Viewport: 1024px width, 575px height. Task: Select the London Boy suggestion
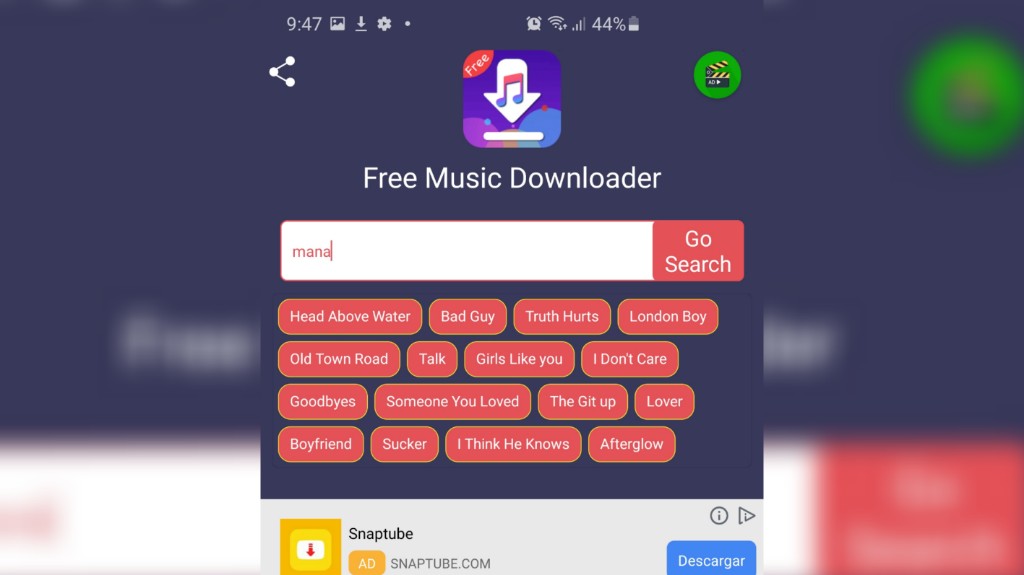pos(667,316)
